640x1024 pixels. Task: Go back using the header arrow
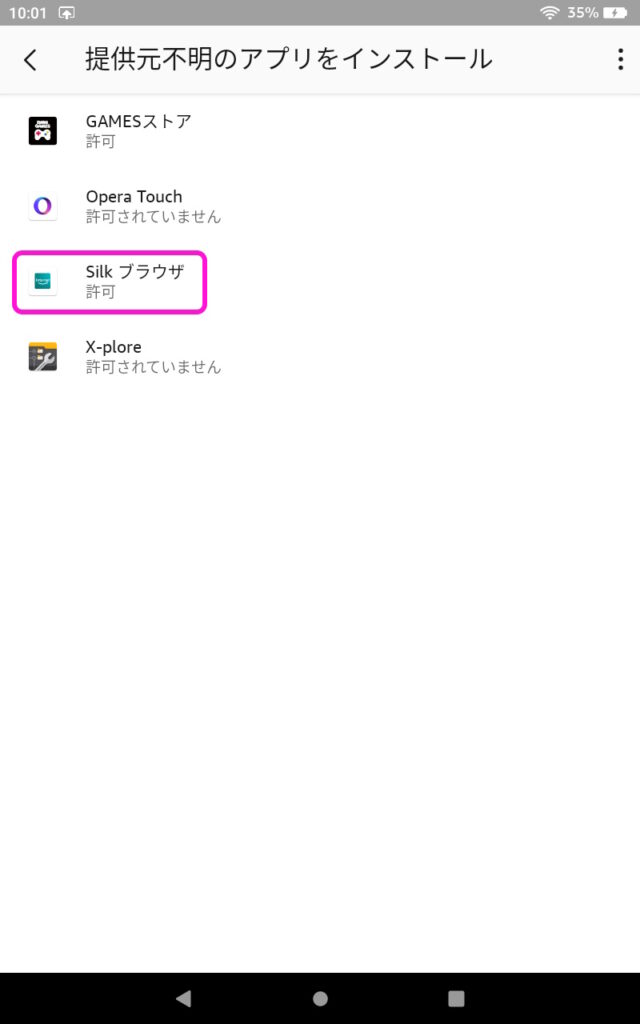point(30,60)
